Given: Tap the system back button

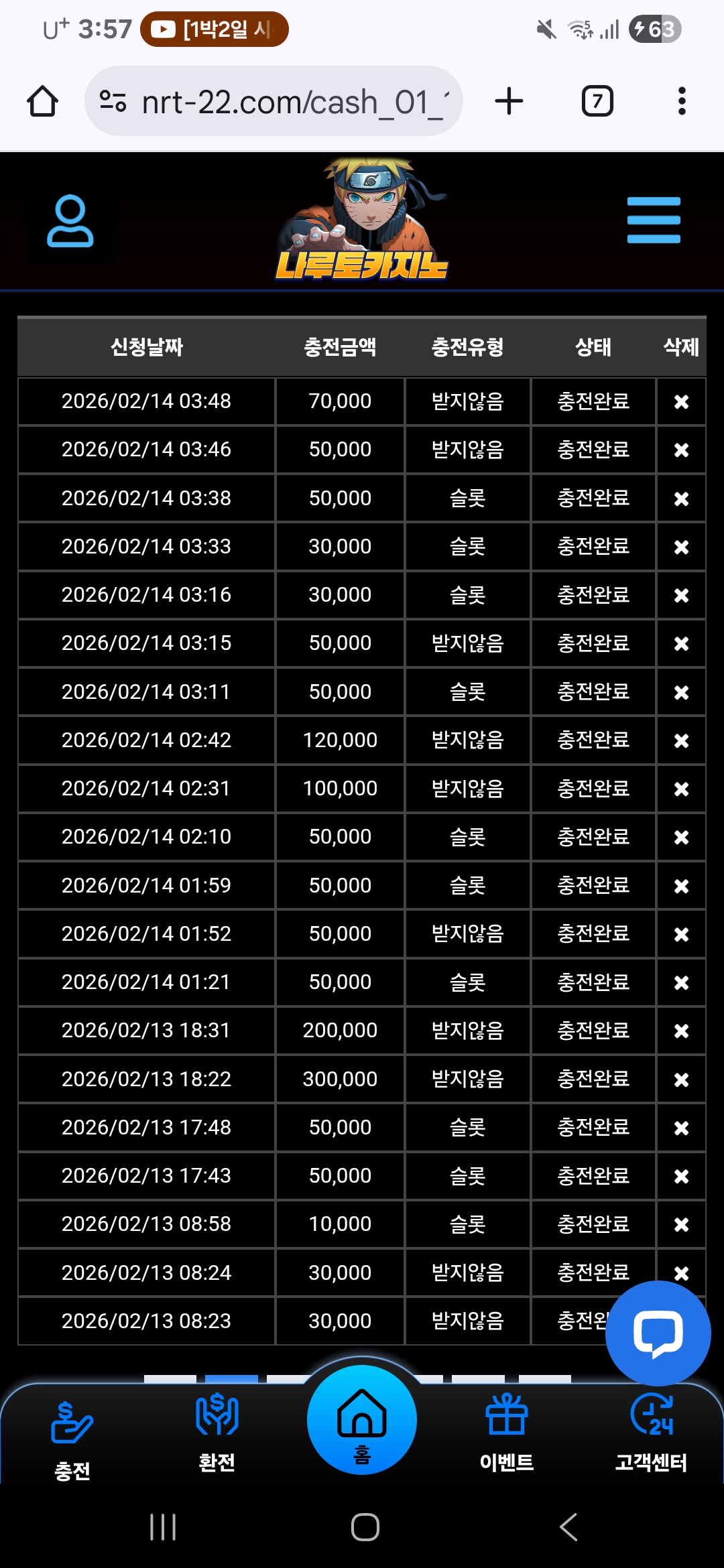Looking at the screenshot, I should point(568,1527).
